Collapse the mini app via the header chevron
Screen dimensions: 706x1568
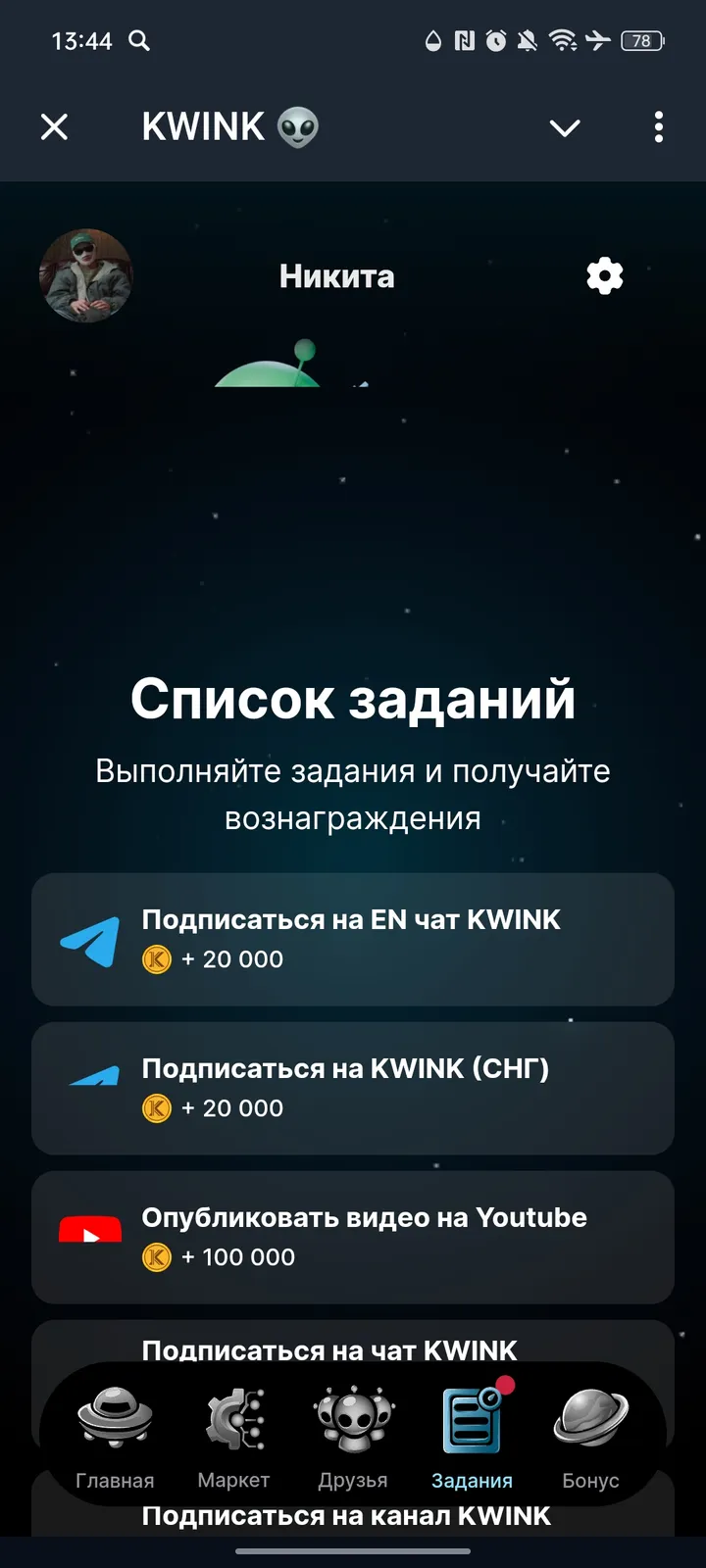[x=564, y=127]
